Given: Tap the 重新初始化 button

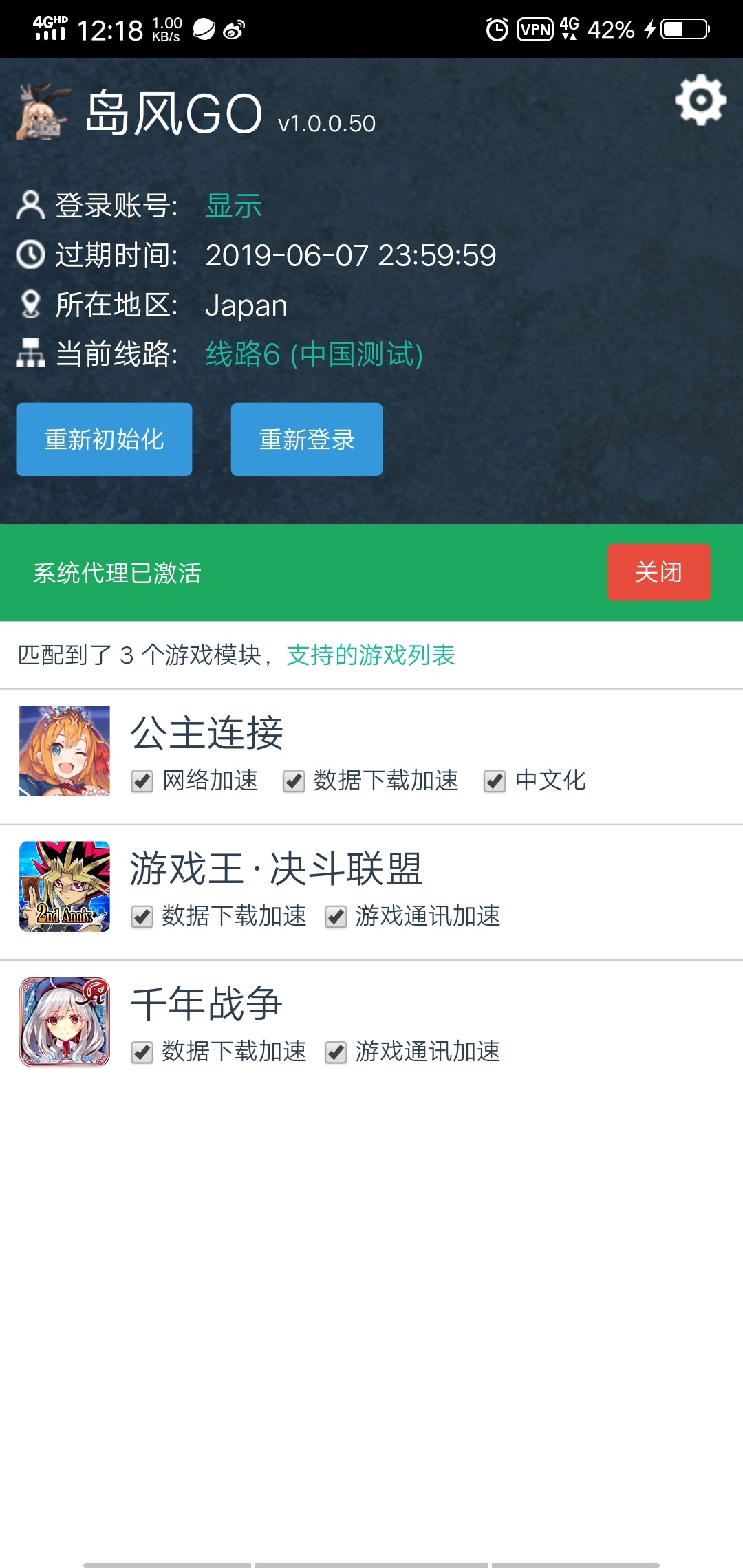Looking at the screenshot, I should [104, 439].
